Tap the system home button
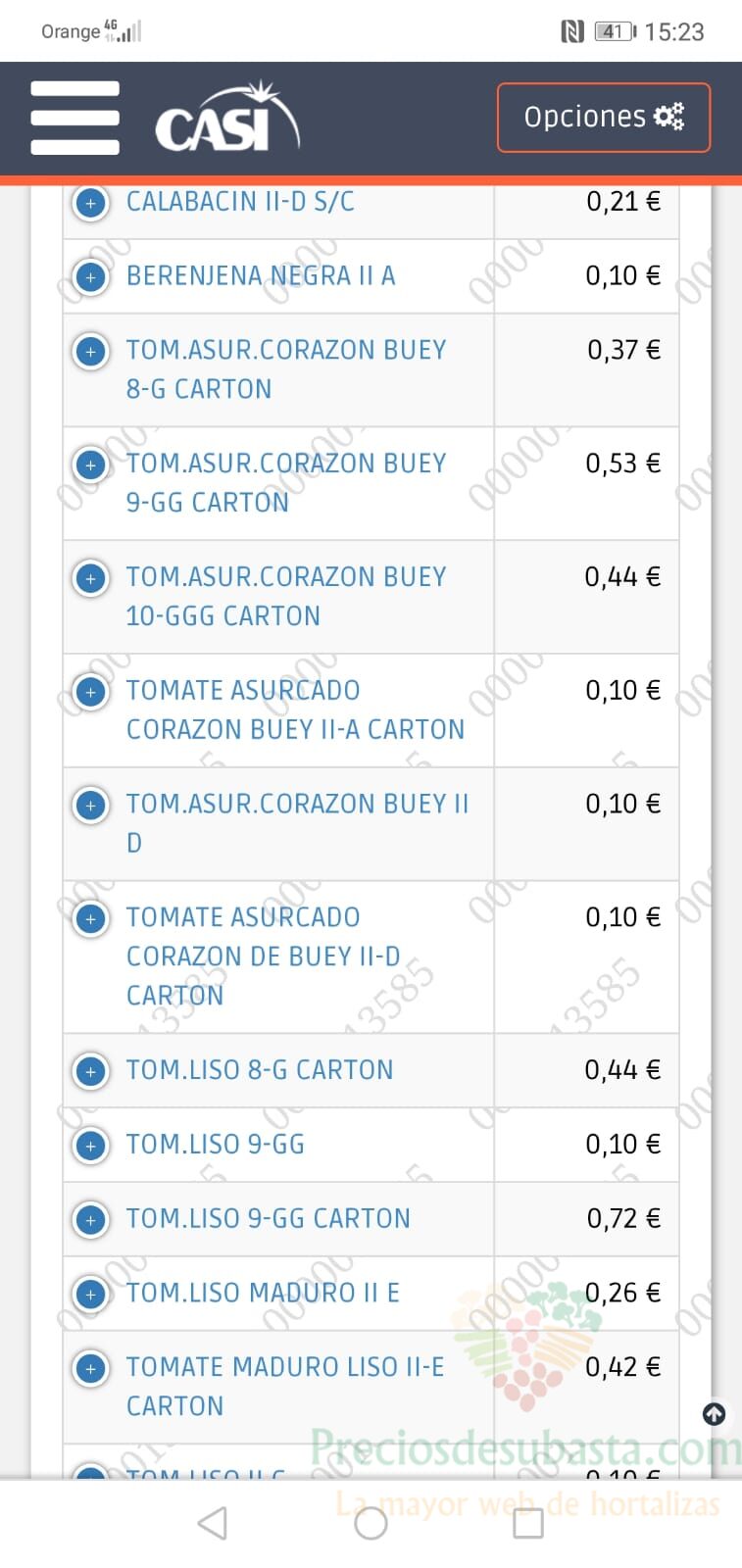Viewport: 742px width, 1568px height. (371, 1523)
